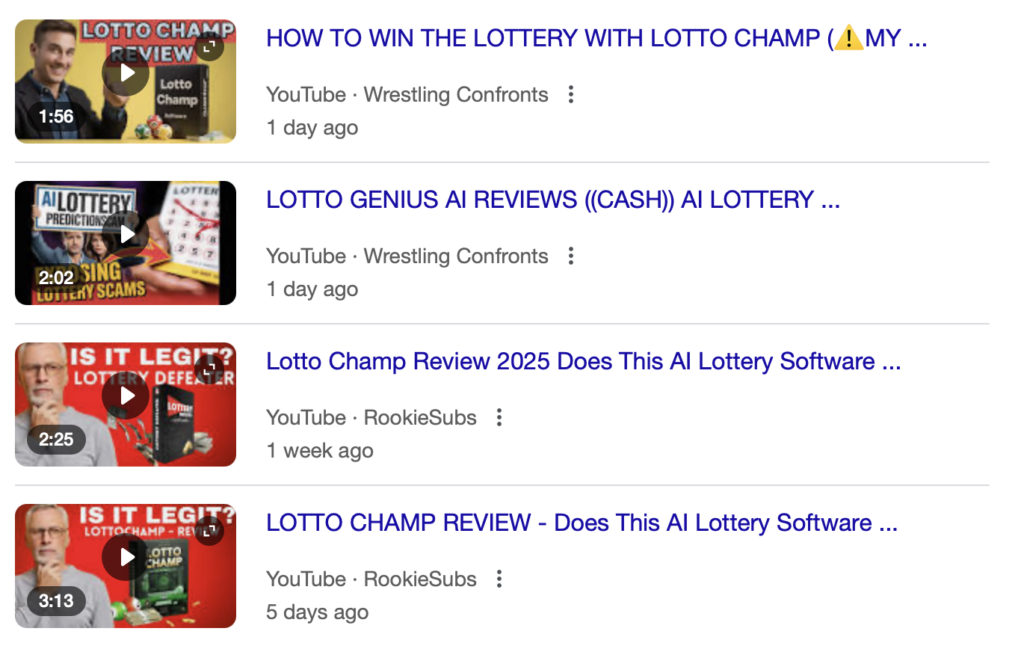Open options menu for the HOW TO WIN result
1024x646 pixels.
[571, 95]
